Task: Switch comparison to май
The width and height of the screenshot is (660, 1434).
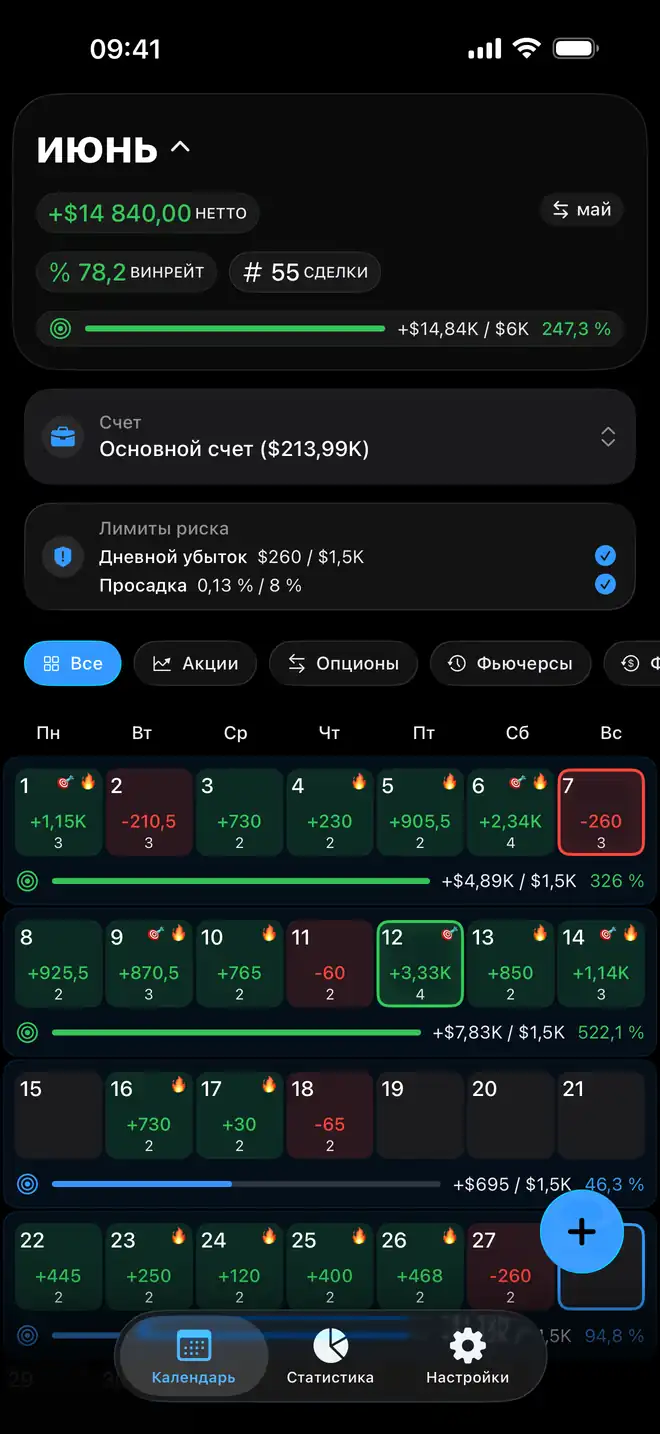Action: [x=581, y=210]
